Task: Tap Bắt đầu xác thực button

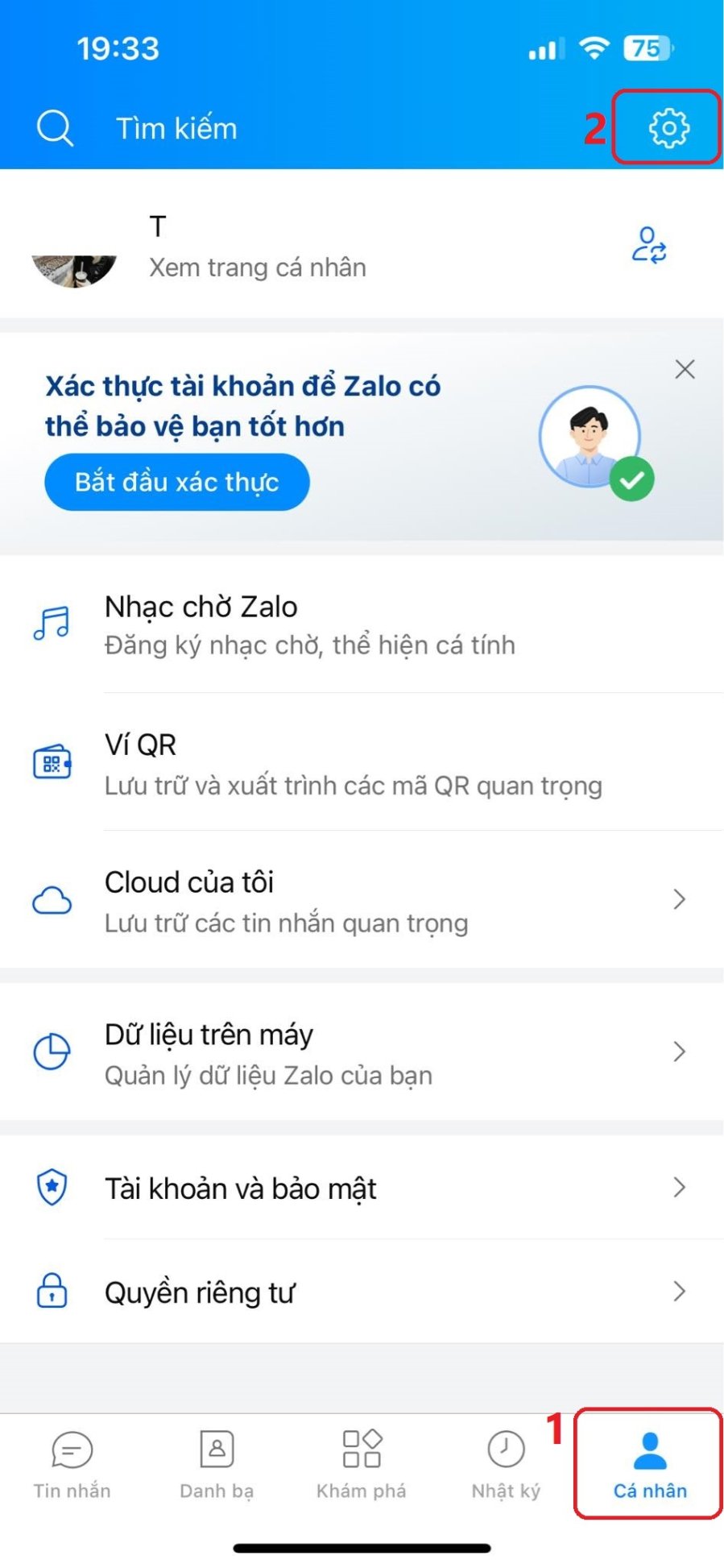Action: tap(177, 482)
